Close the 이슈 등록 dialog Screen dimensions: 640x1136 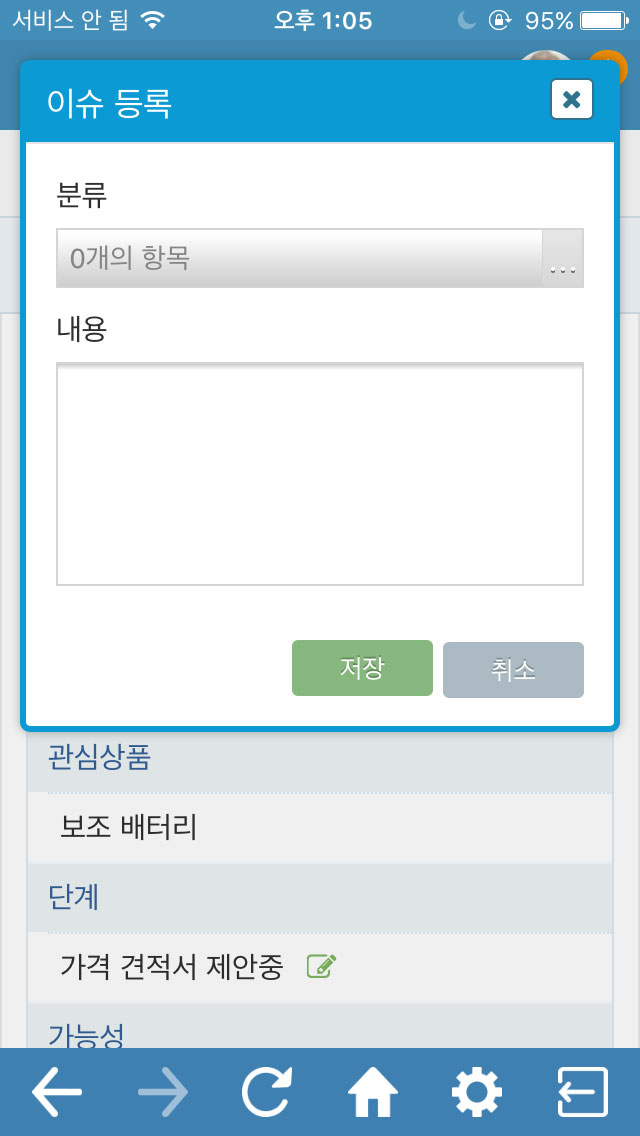(x=572, y=99)
